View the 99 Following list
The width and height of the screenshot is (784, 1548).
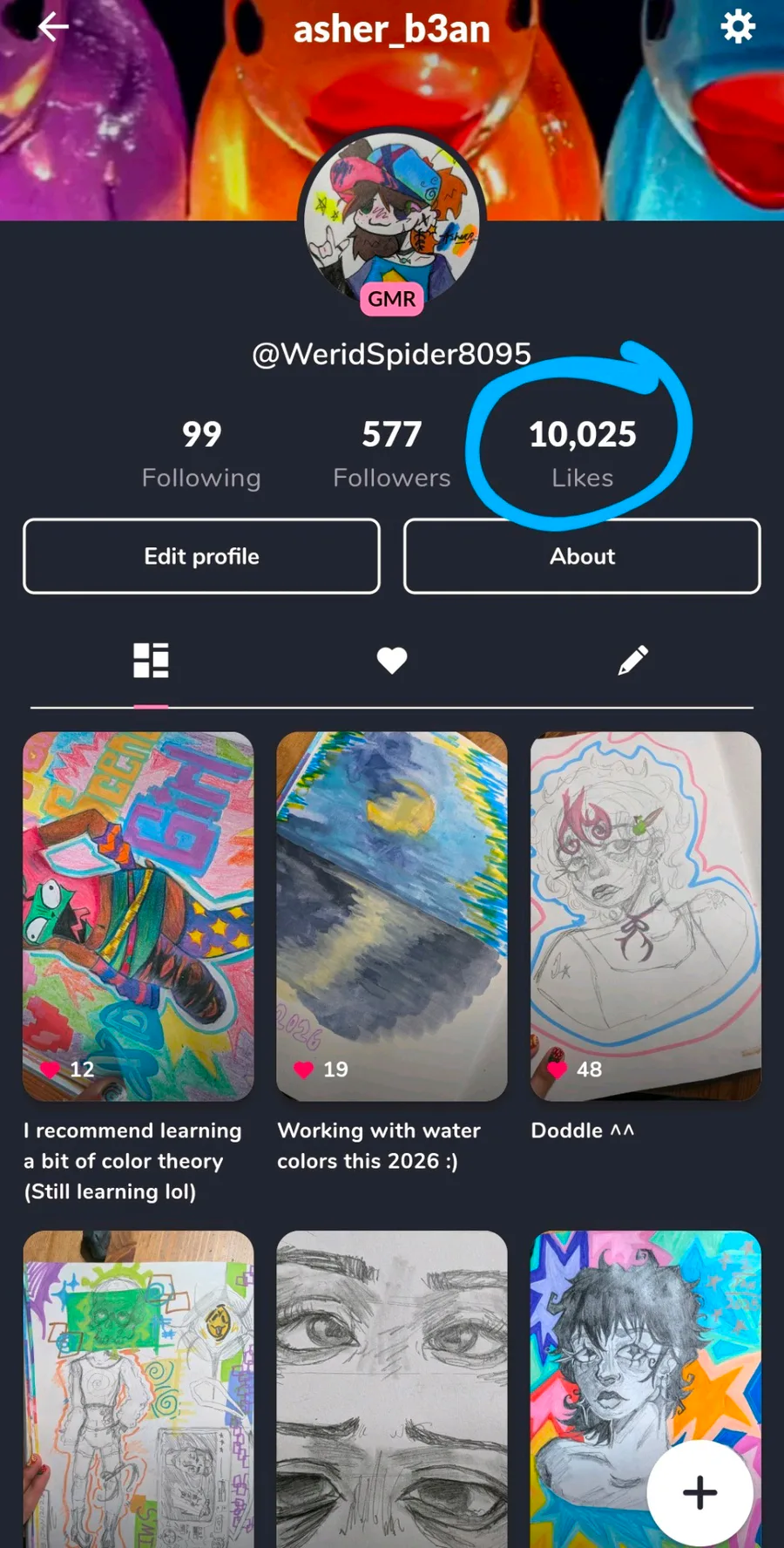[201, 453]
